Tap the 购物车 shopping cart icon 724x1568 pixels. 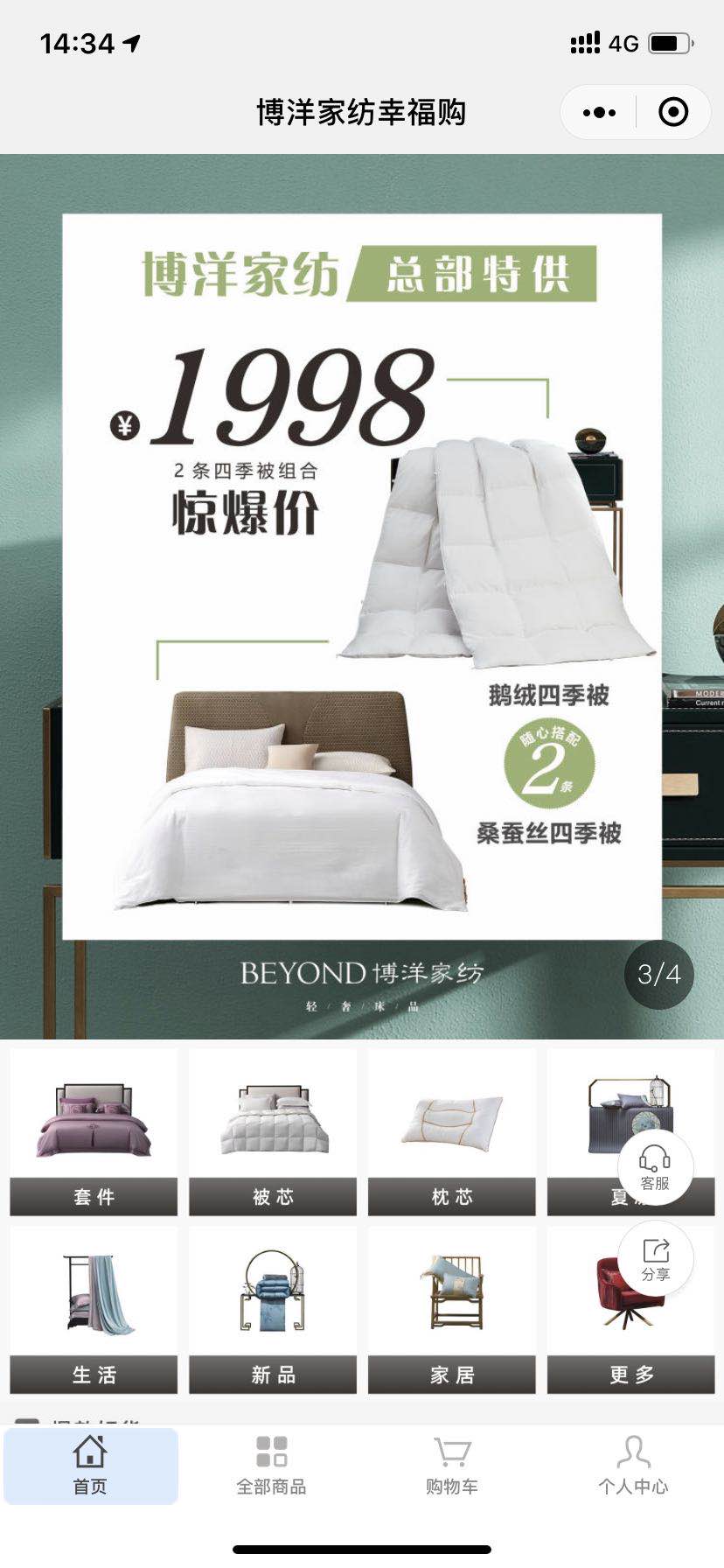pyautogui.click(x=452, y=1451)
